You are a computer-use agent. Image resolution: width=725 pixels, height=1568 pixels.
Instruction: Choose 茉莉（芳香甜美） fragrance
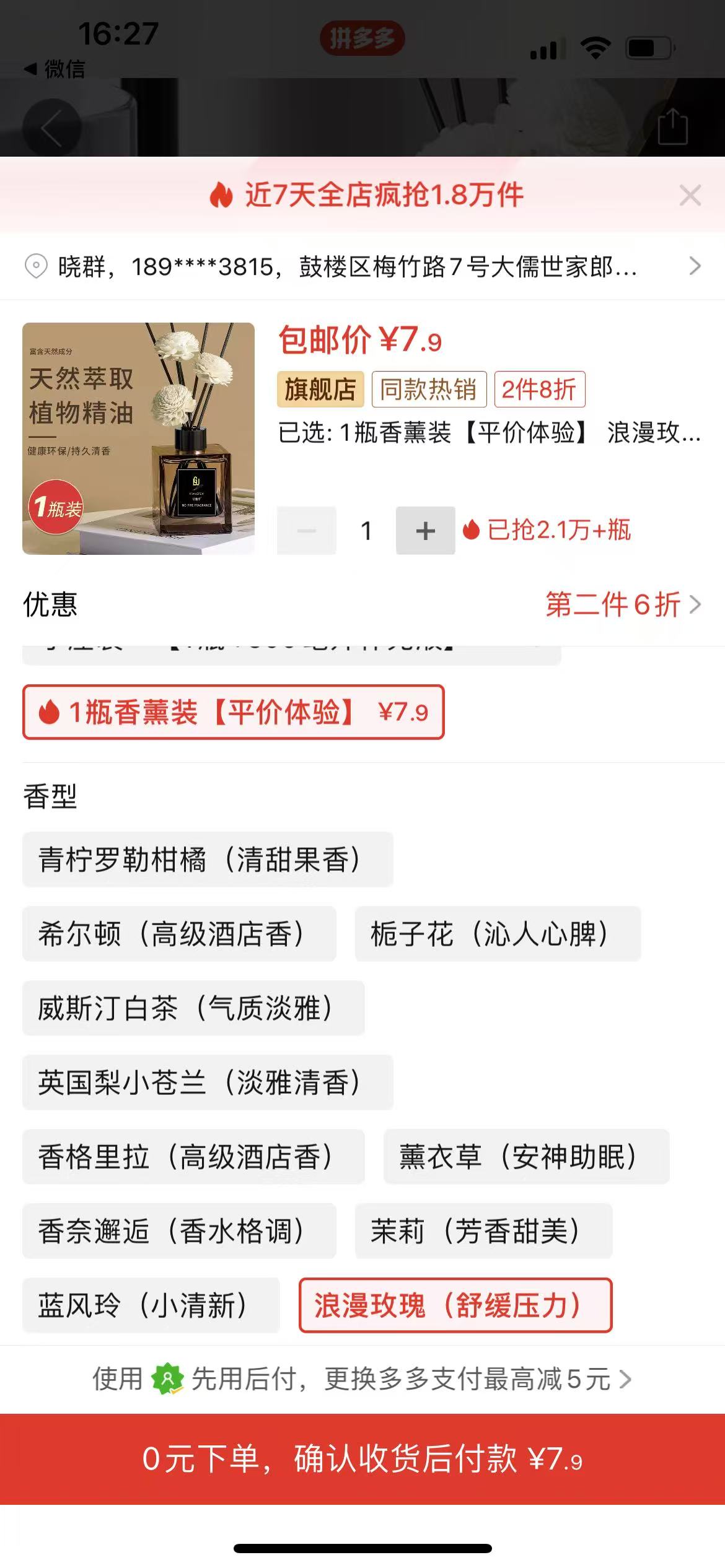[x=483, y=1231]
